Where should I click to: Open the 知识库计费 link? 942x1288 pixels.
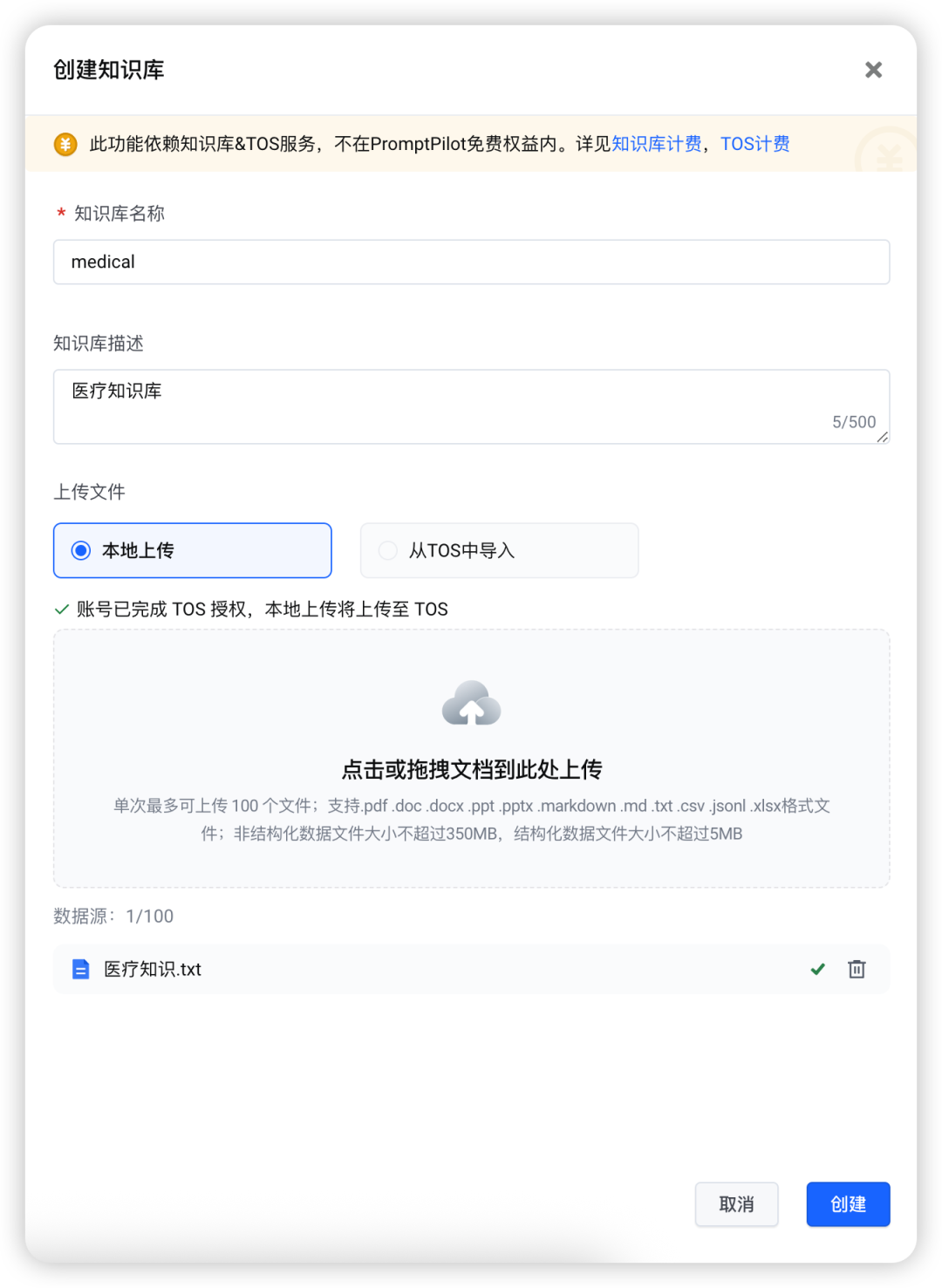pyautogui.click(x=656, y=144)
